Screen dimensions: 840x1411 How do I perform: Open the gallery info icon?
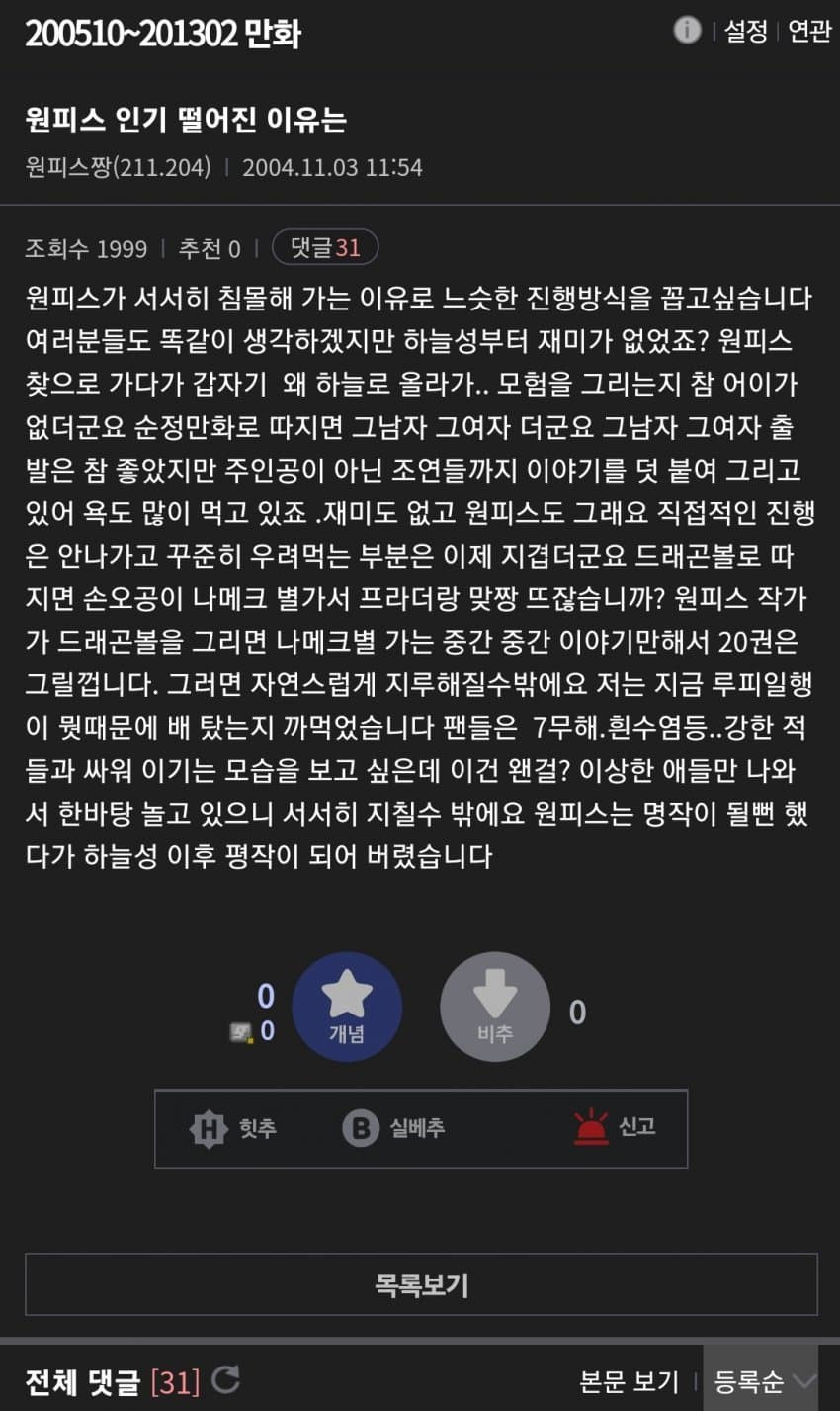click(x=687, y=30)
